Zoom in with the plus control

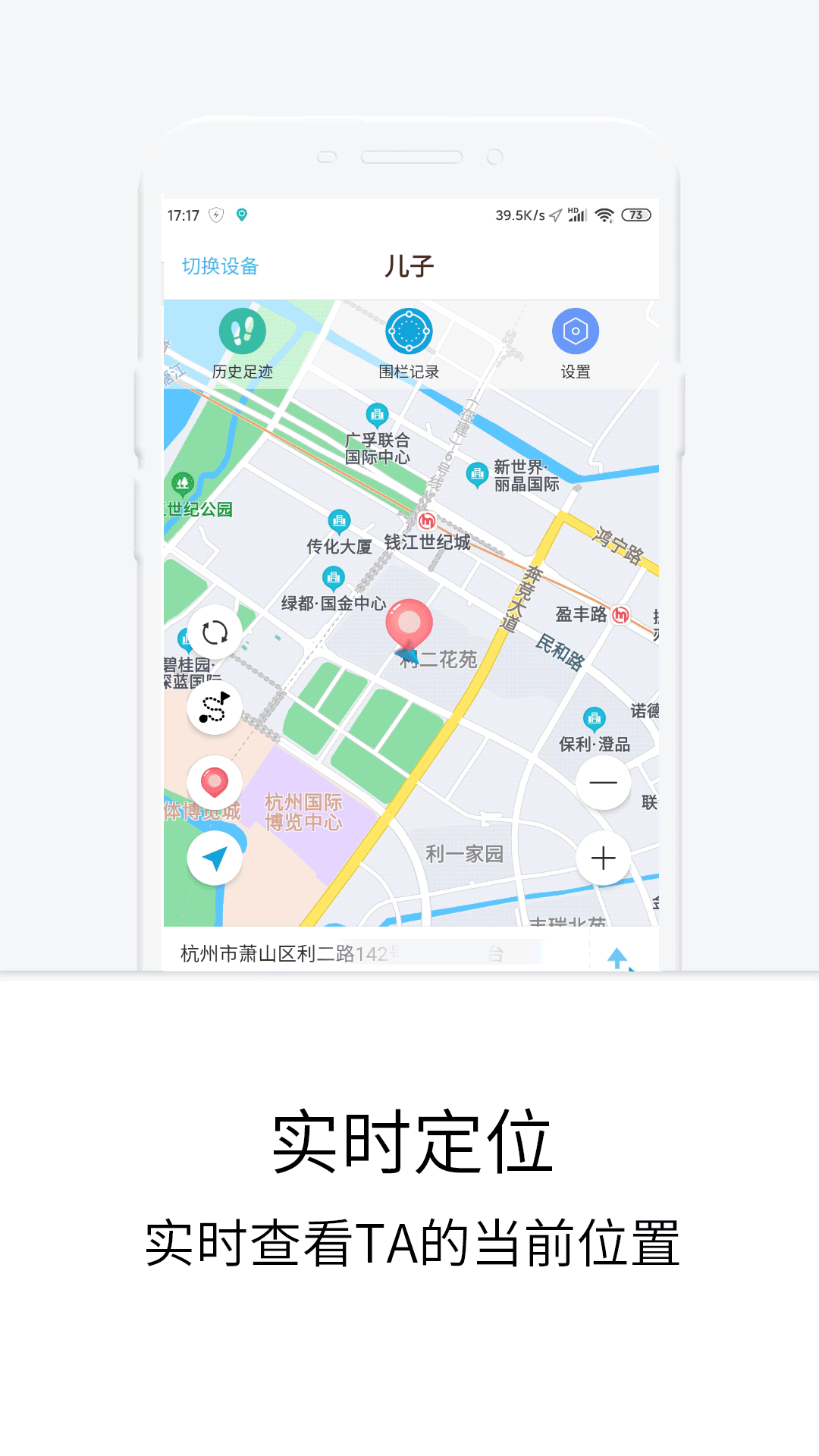[x=603, y=858]
